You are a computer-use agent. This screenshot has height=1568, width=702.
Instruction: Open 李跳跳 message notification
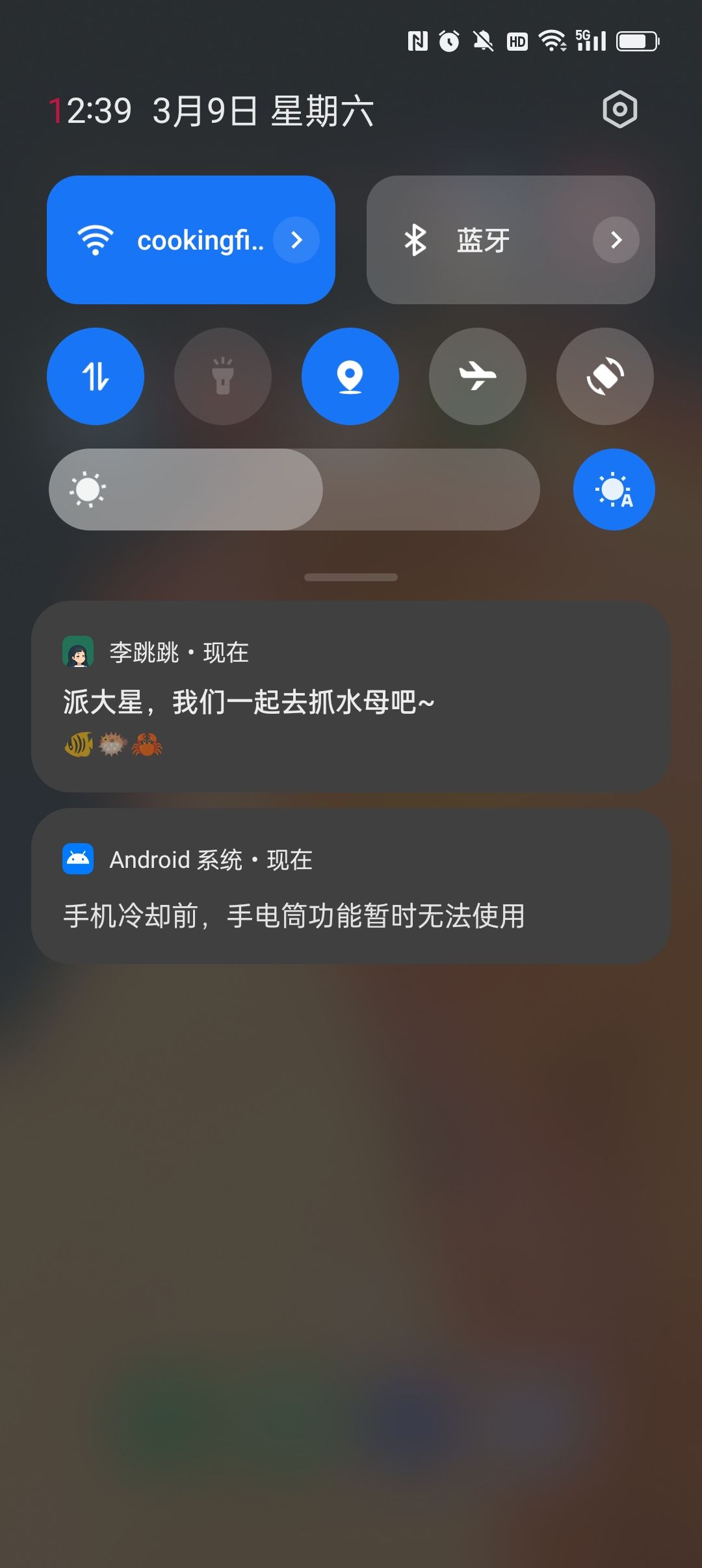[x=351, y=696]
